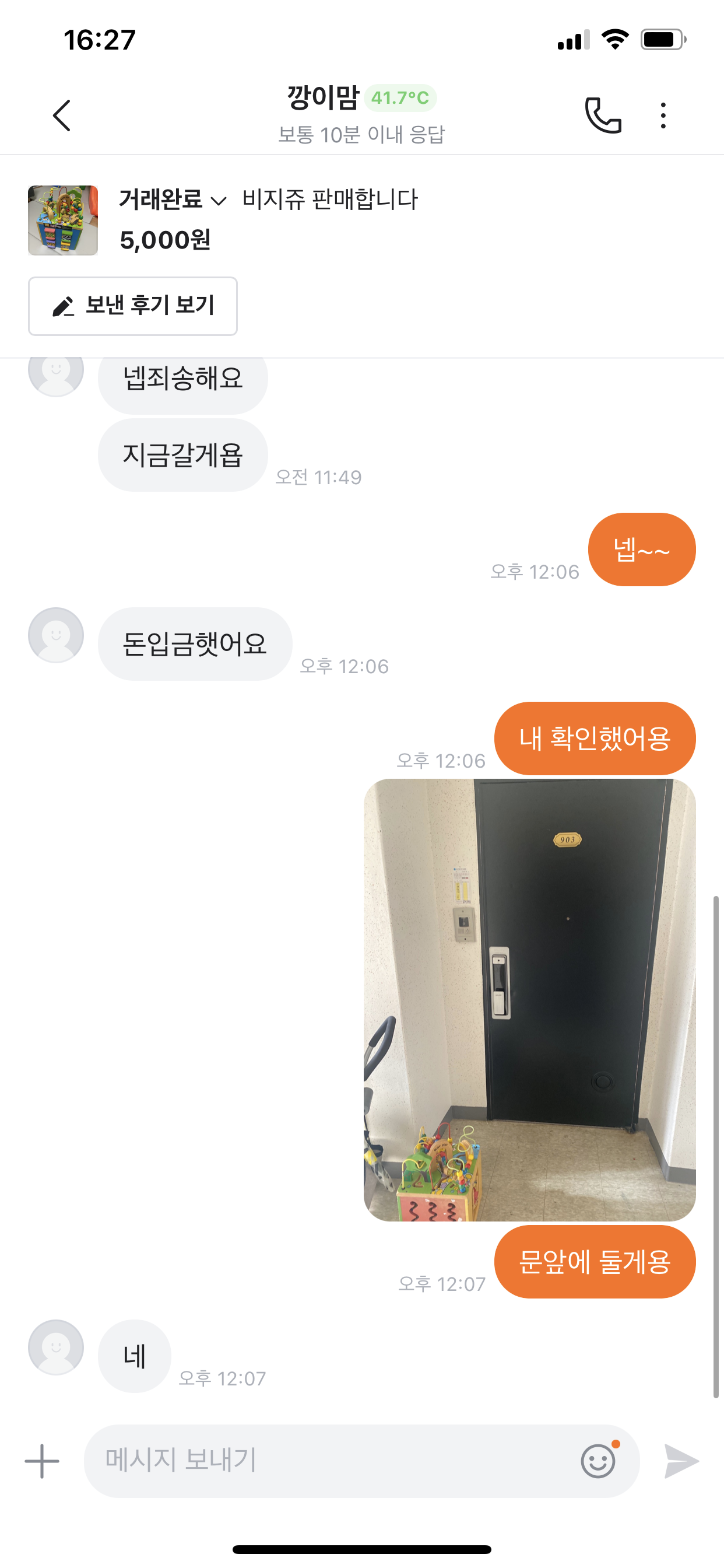This screenshot has width=724, height=1568.
Task: Open the three-dot overflow menu
Action: (x=663, y=116)
